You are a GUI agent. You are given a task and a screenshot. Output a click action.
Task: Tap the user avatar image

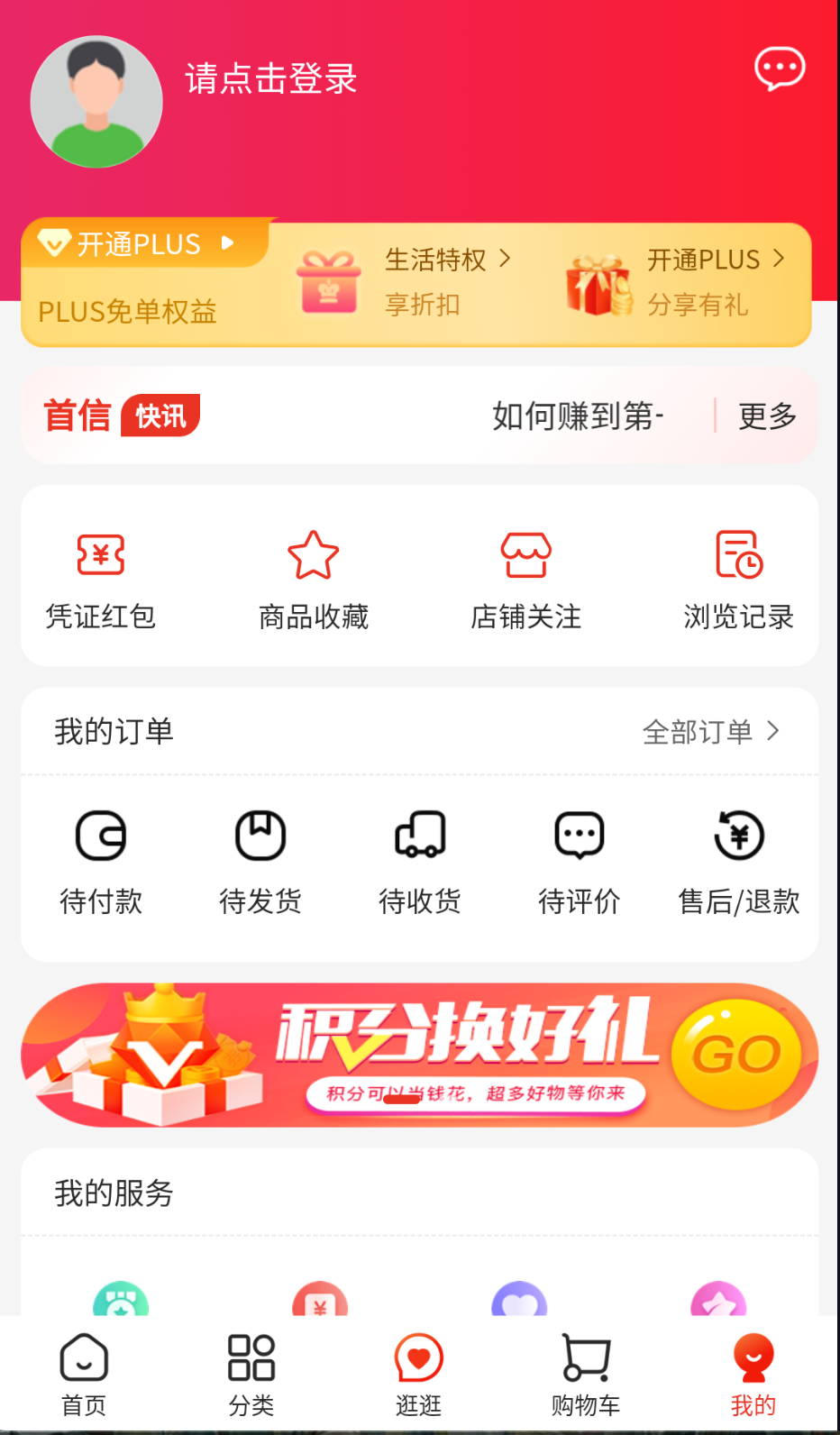96,101
